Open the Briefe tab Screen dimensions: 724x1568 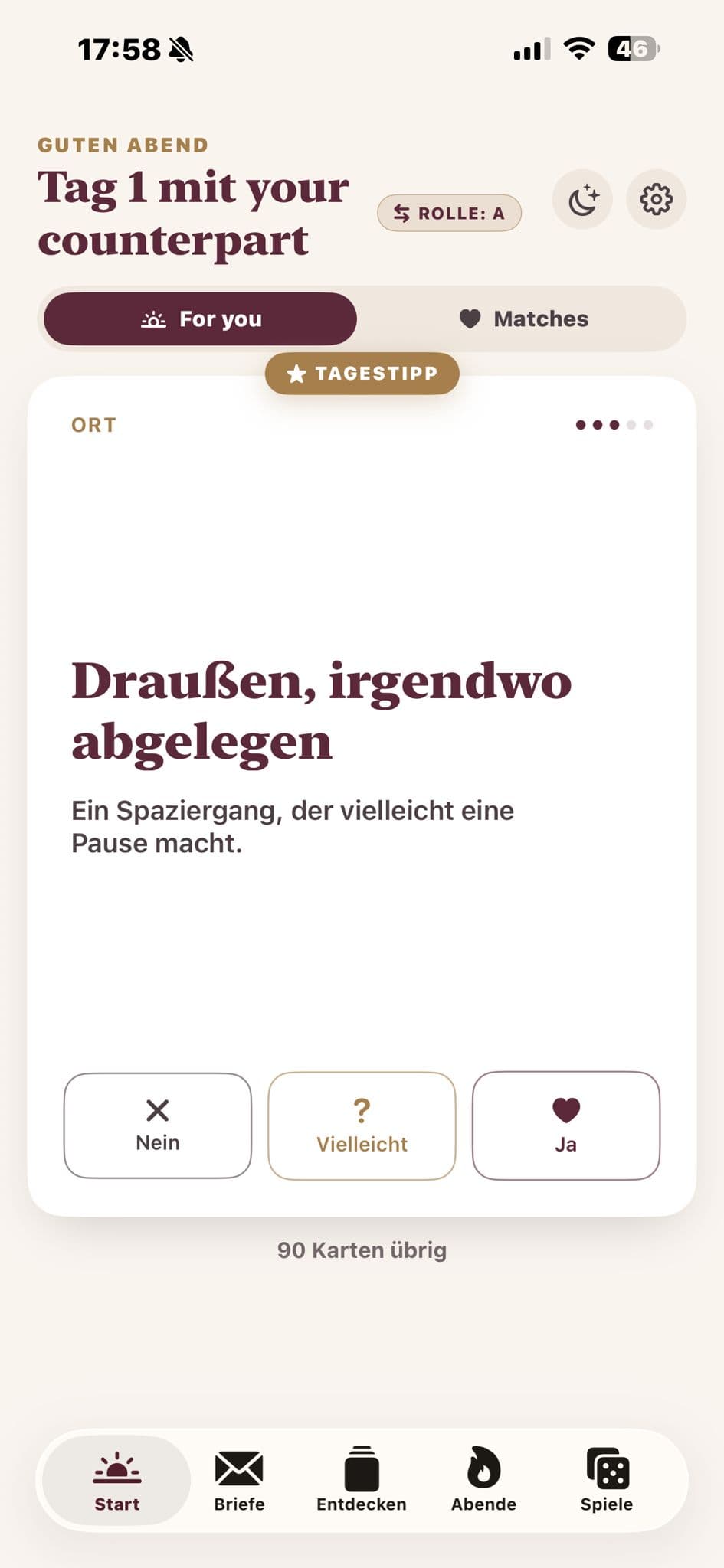(x=239, y=1481)
